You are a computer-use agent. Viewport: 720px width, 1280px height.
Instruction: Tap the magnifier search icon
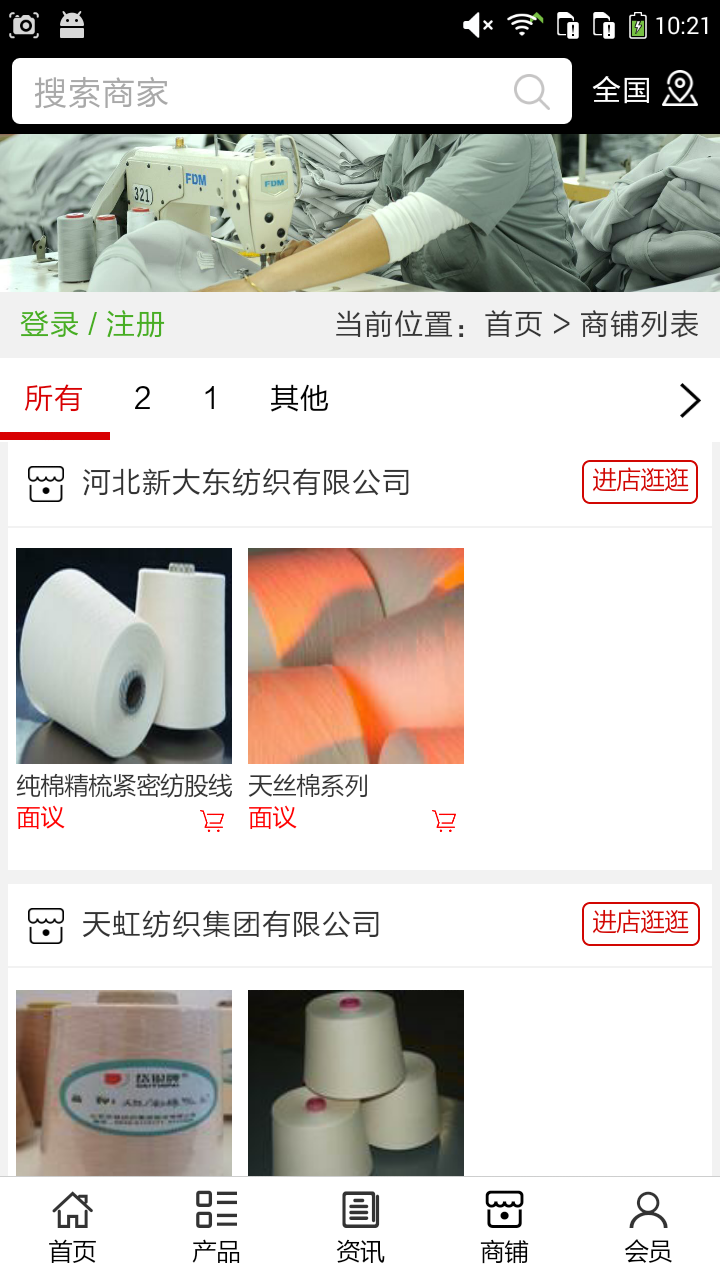point(532,92)
